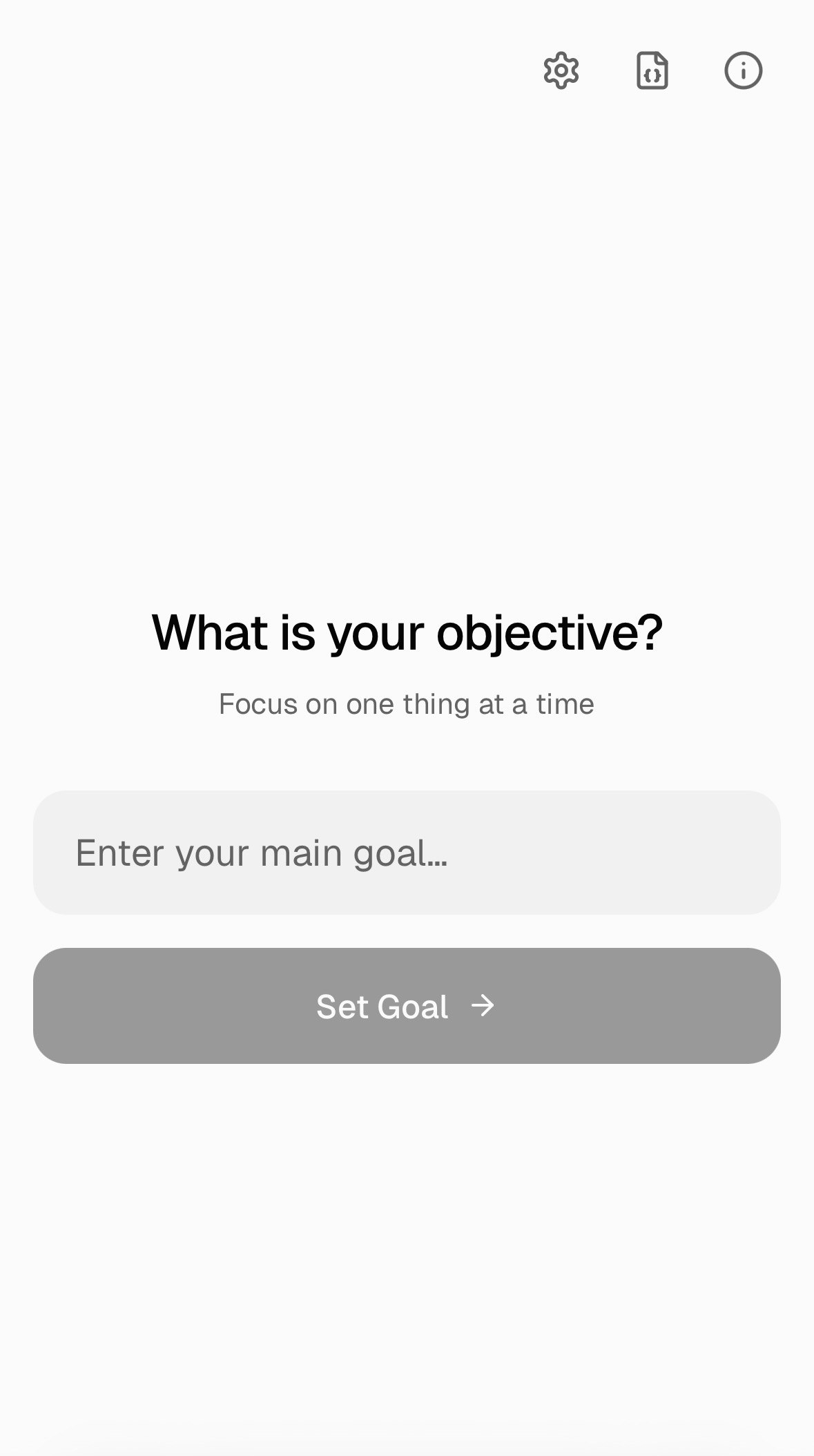814x1456 pixels.
Task: Open data export via the braces document icon
Action: coord(652,70)
